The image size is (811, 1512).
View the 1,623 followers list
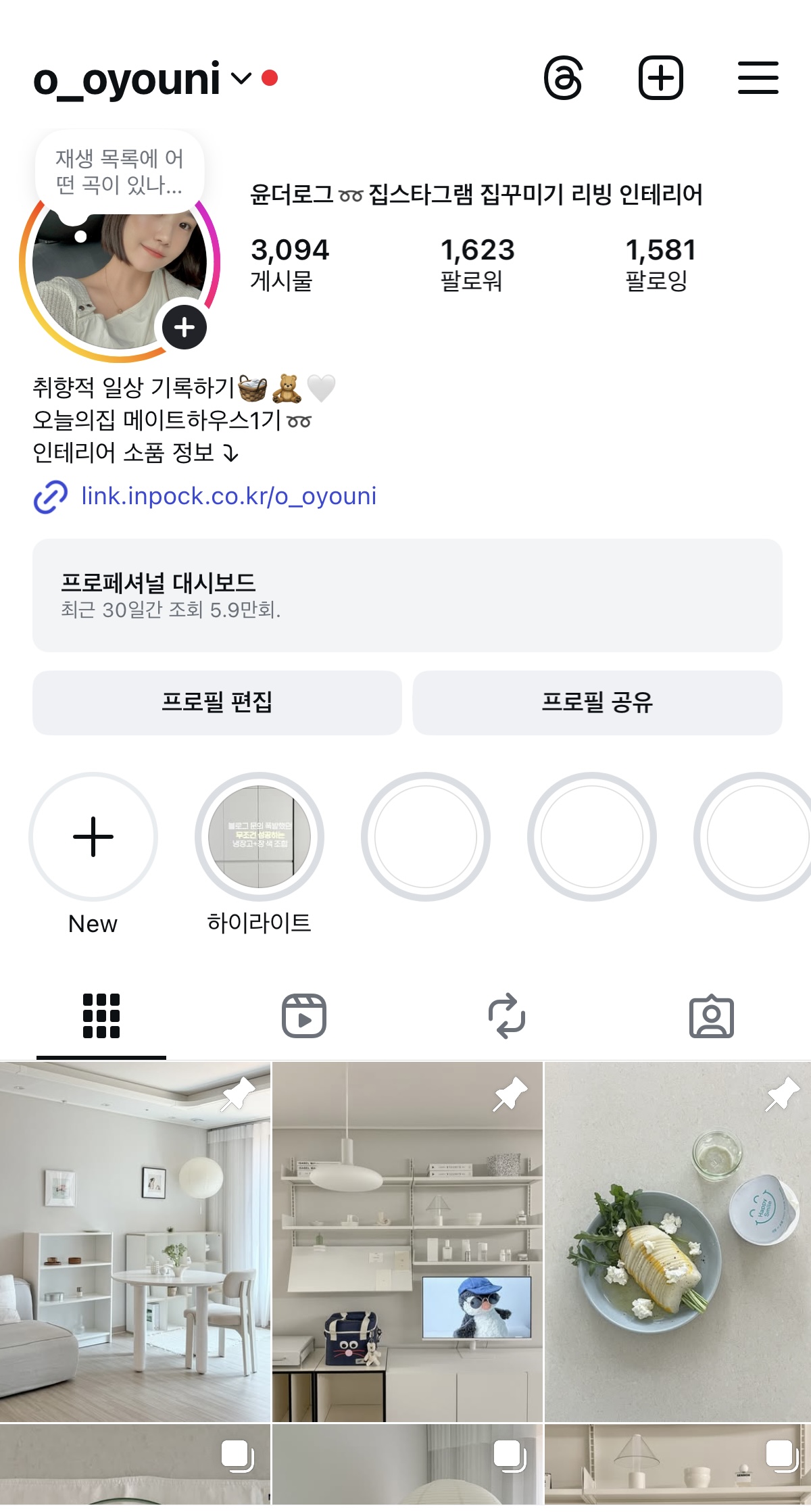point(477,264)
